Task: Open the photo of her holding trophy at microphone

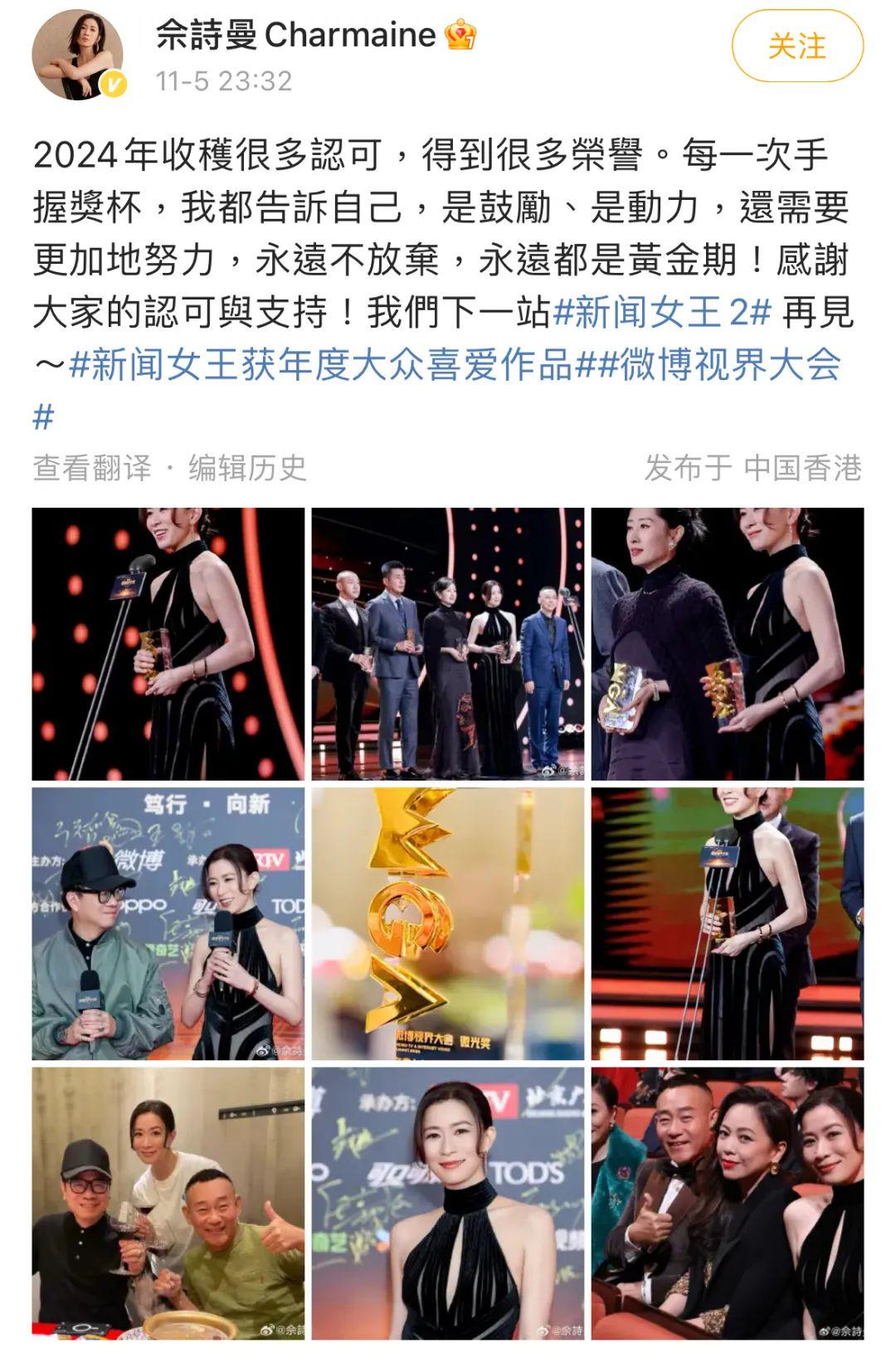Action: click(168, 644)
